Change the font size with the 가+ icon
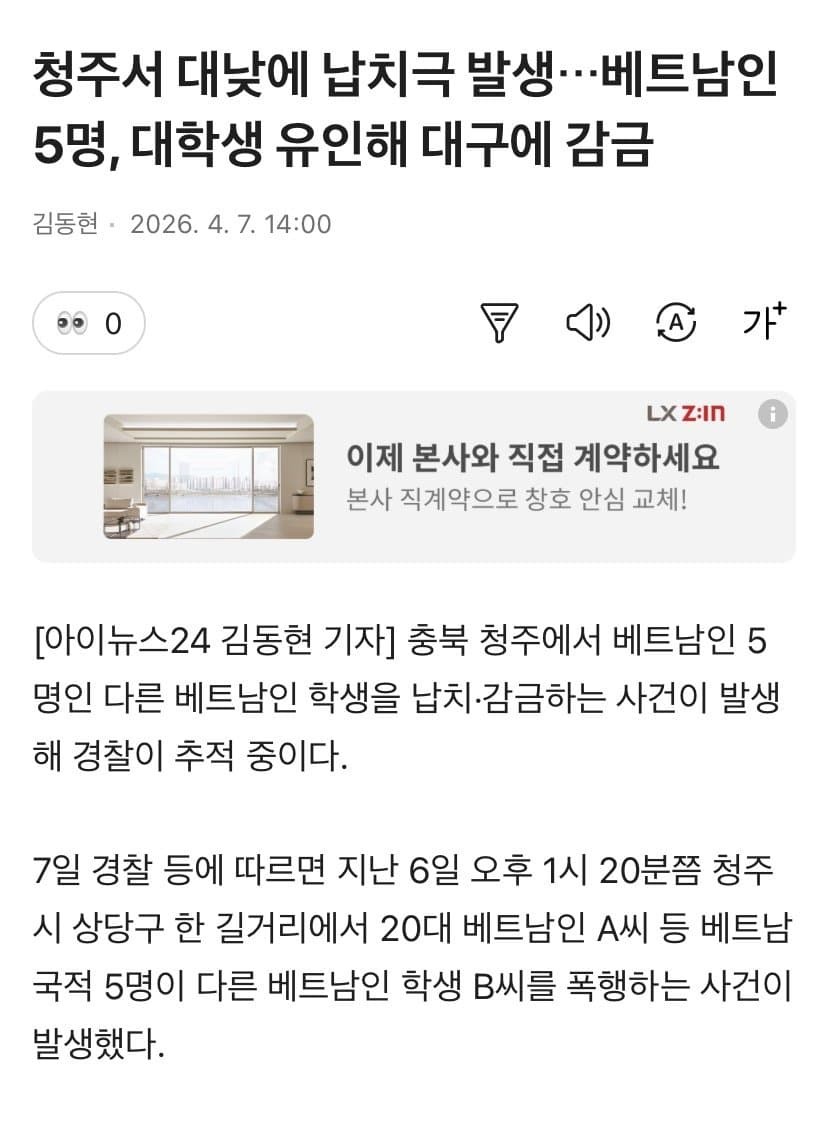828x1126 pixels. pyautogui.click(x=764, y=321)
